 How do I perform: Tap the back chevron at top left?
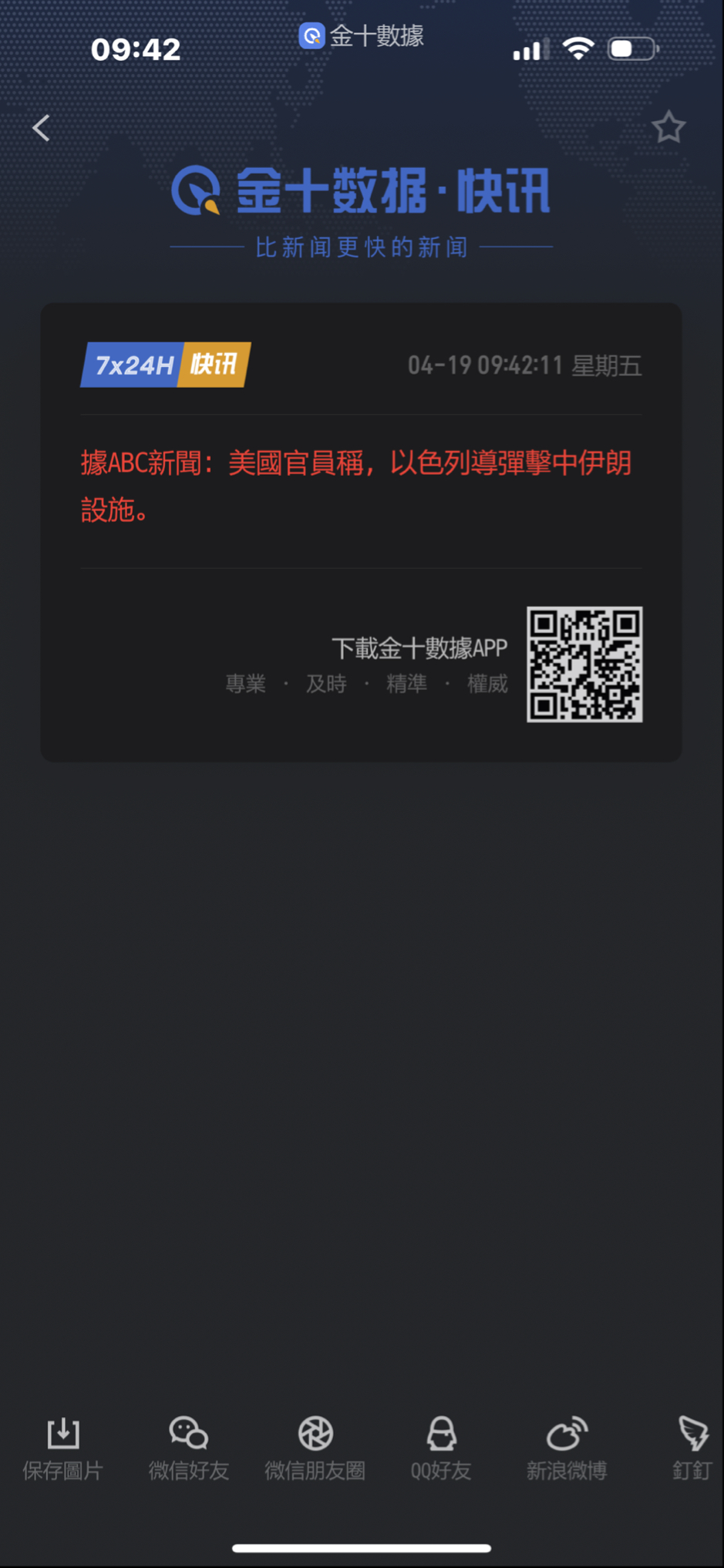coord(40,127)
